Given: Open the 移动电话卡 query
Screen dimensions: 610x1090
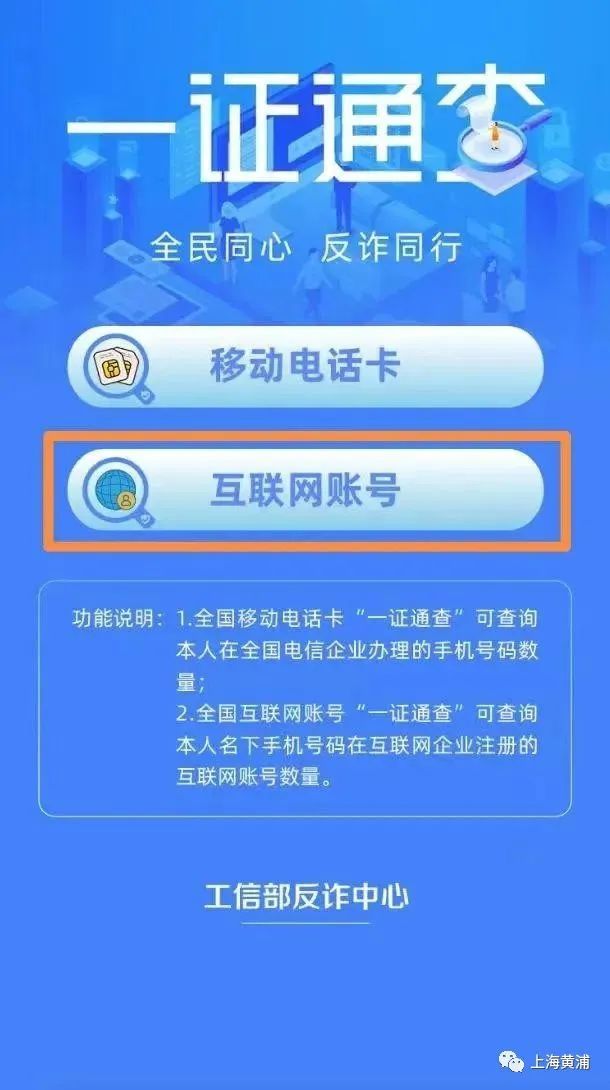Looking at the screenshot, I should [x=306, y=367].
